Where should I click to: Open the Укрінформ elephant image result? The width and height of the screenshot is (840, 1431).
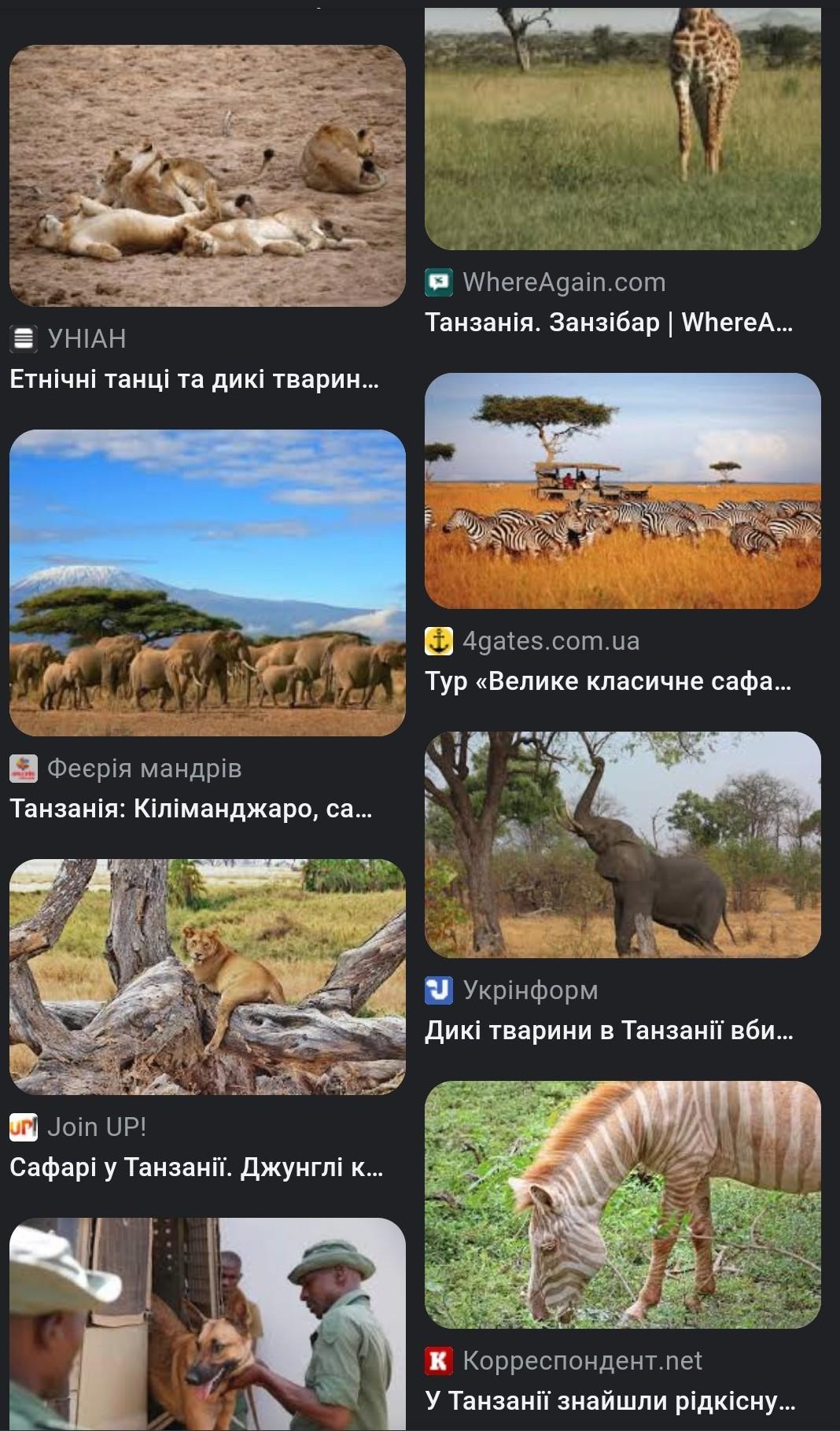tap(622, 845)
